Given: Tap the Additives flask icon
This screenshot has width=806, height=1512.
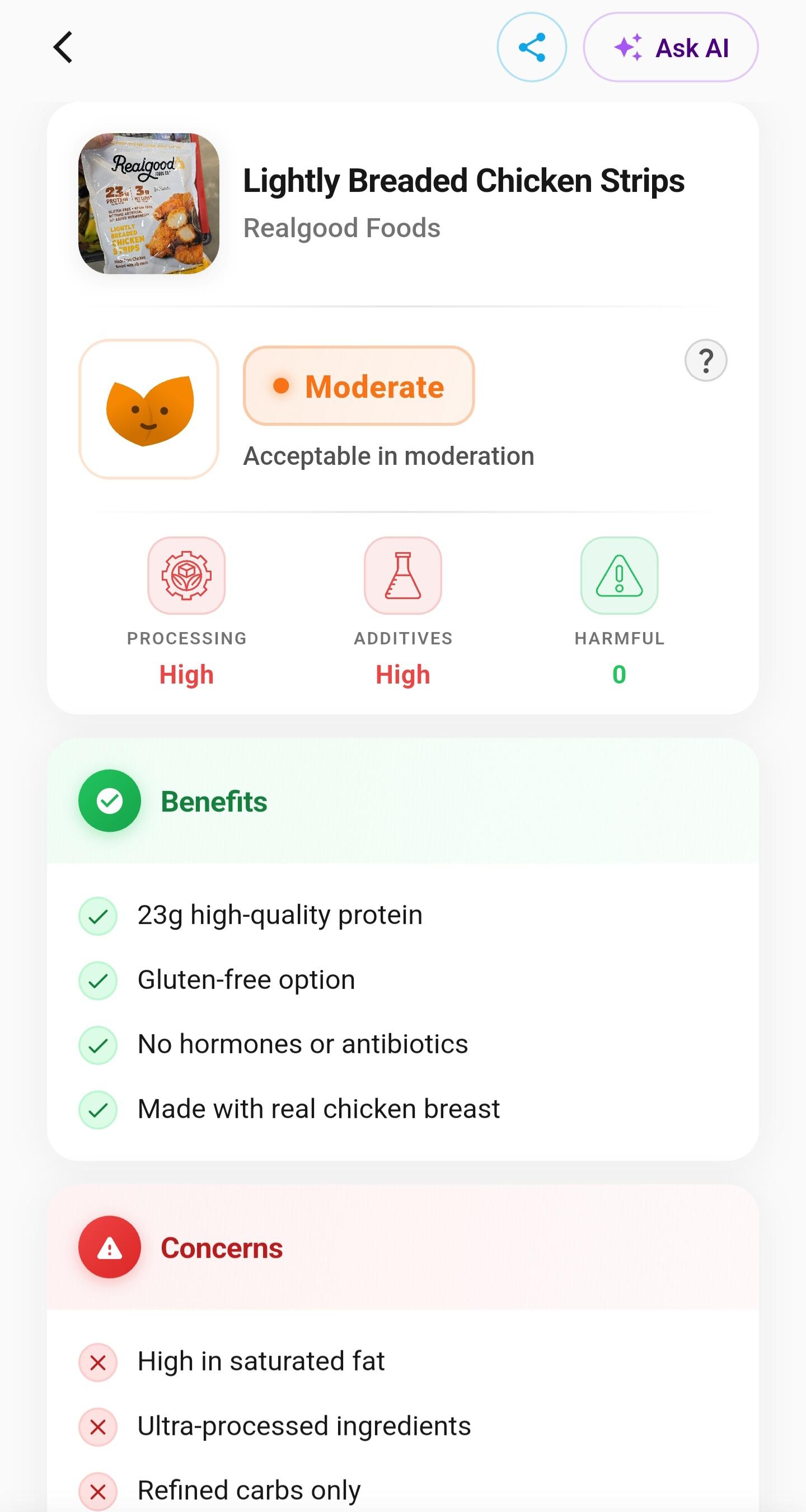Looking at the screenshot, I should pos(403,576).
